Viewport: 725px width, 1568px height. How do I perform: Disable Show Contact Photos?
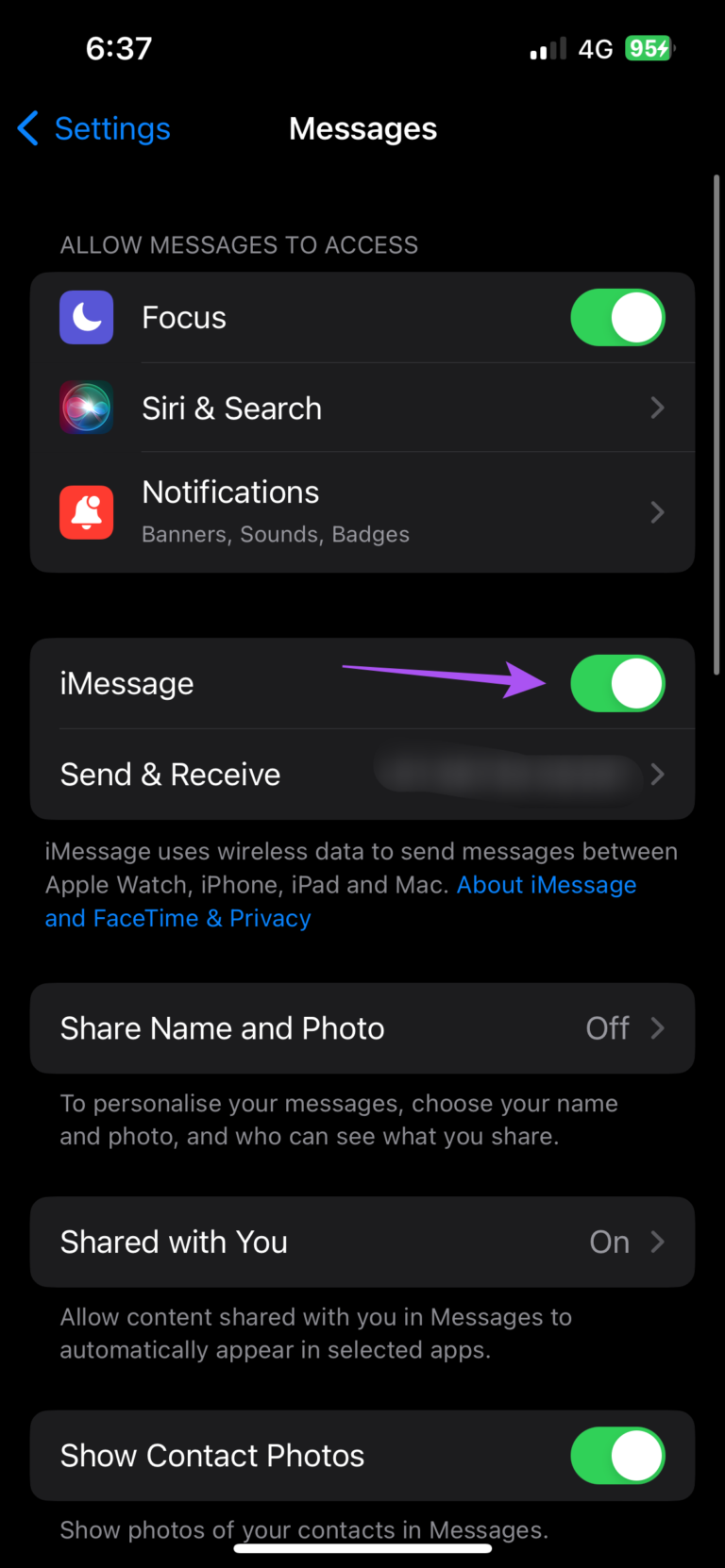pyautogui.click(x=617, y=1456)
